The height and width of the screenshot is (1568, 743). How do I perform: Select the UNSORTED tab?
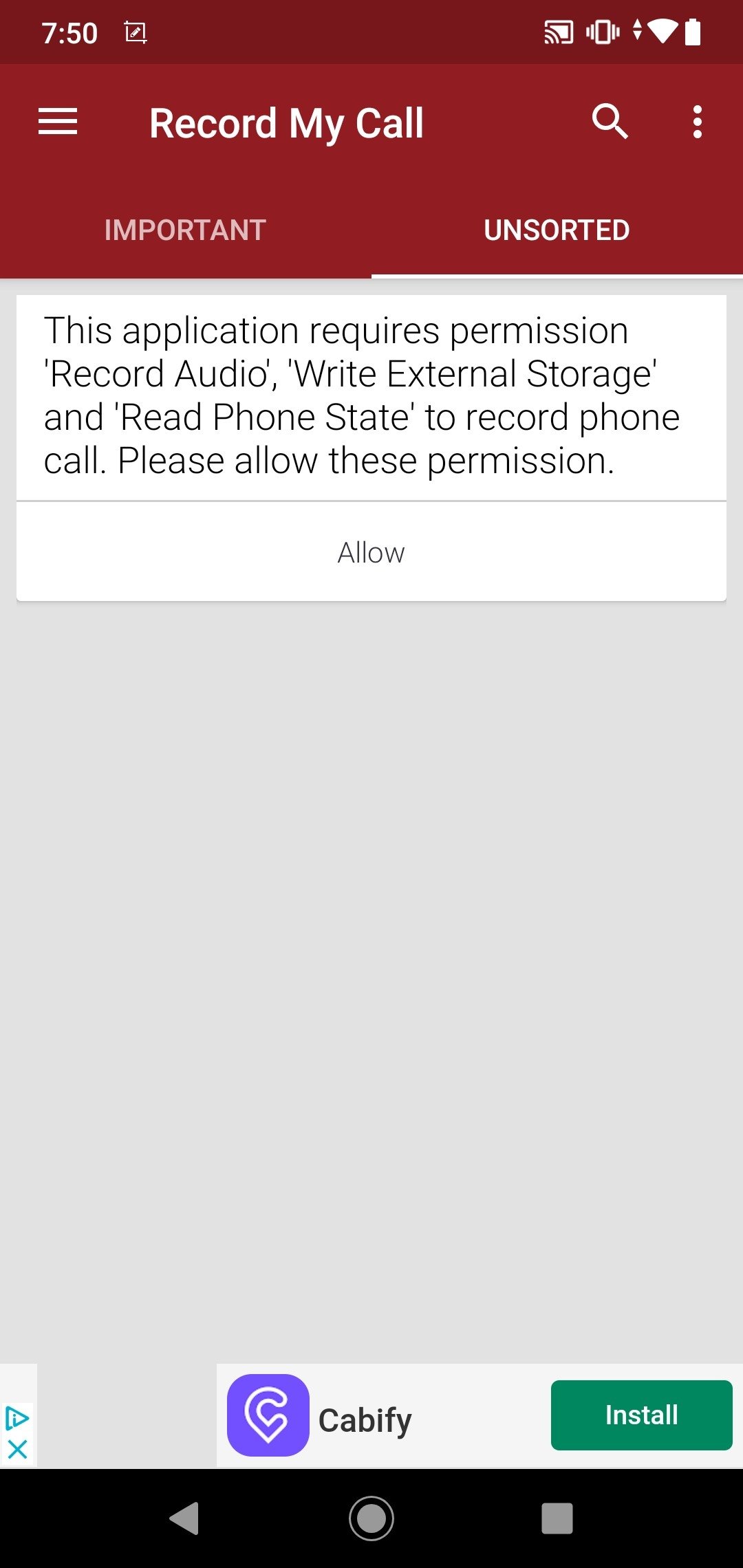tap(557, 230)
